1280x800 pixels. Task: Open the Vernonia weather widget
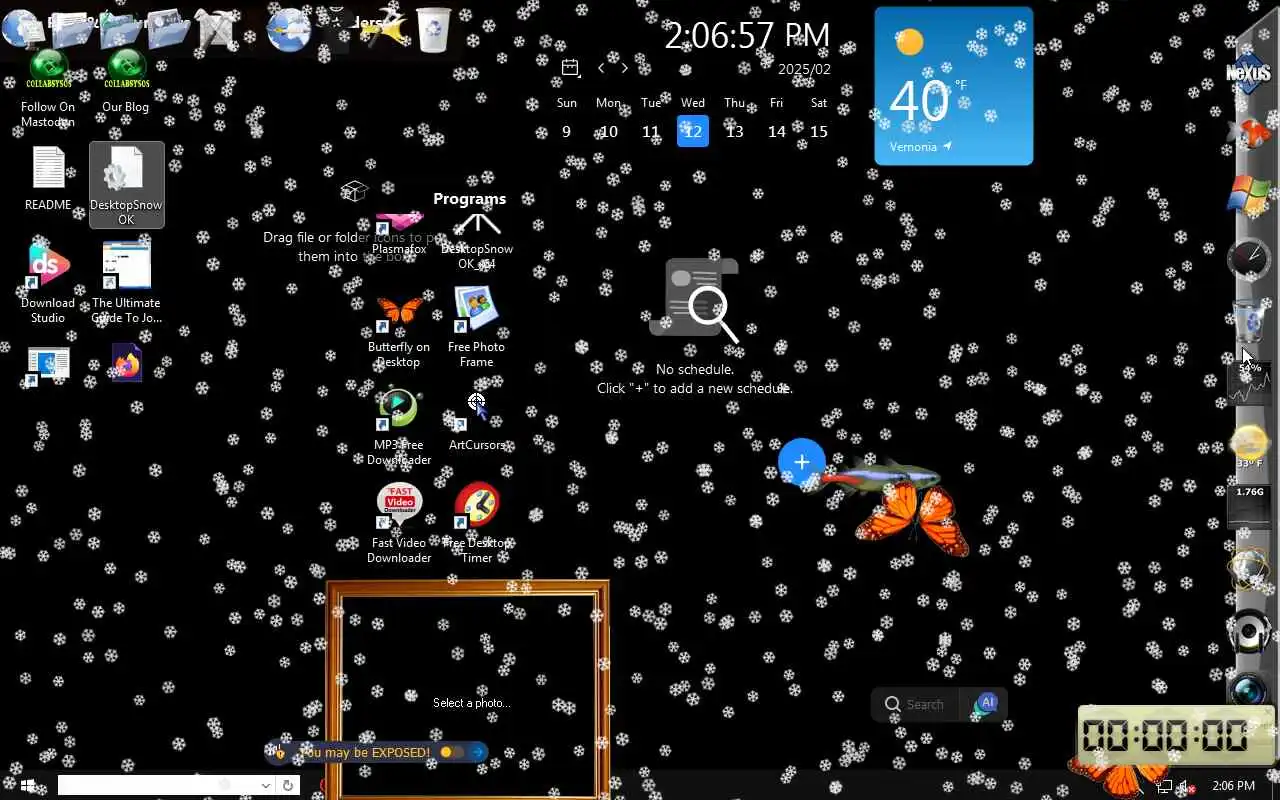tap(953, 86)
